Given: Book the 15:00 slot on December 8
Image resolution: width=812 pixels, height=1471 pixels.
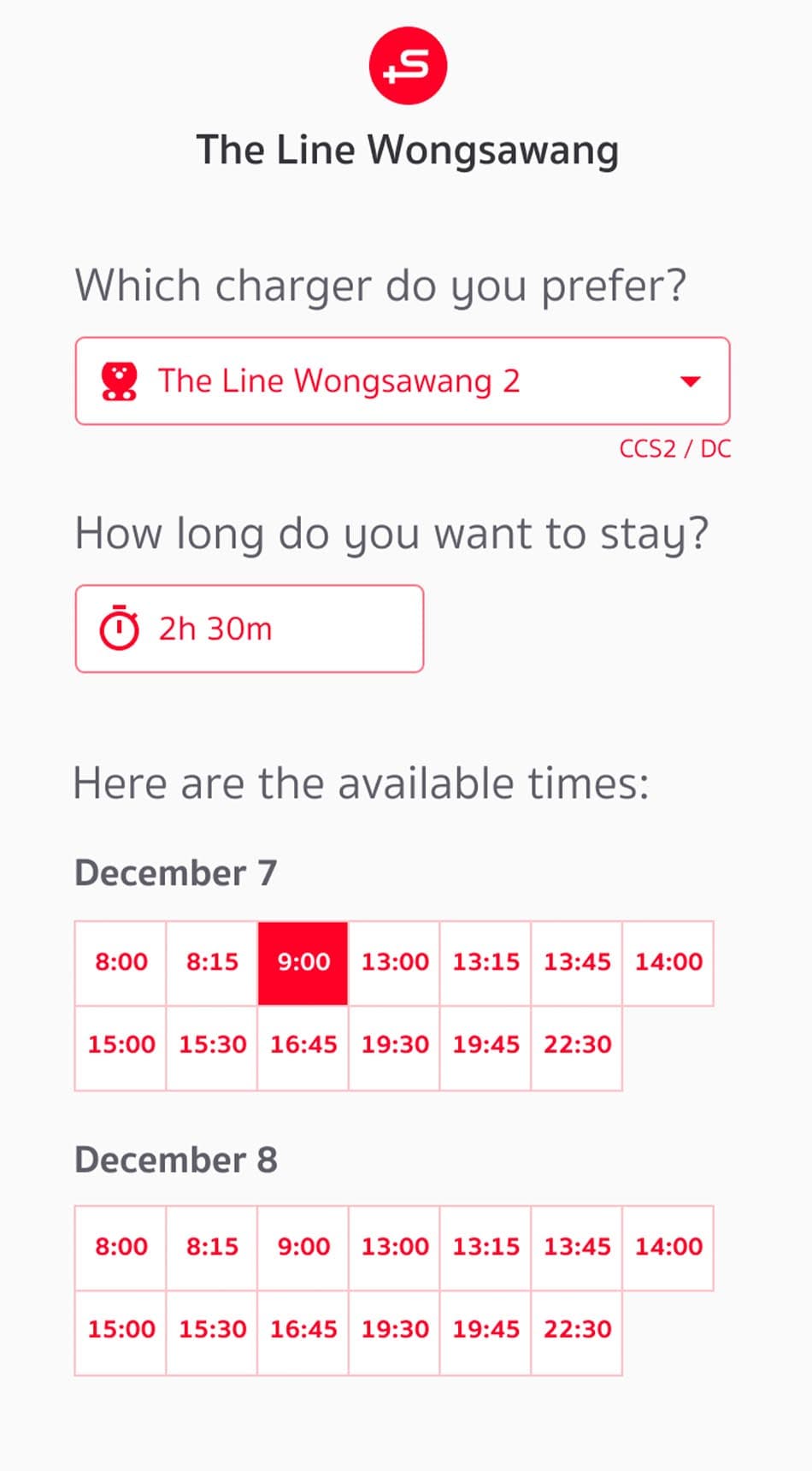Looking at the screenshot, I should tap(121, 1330).
